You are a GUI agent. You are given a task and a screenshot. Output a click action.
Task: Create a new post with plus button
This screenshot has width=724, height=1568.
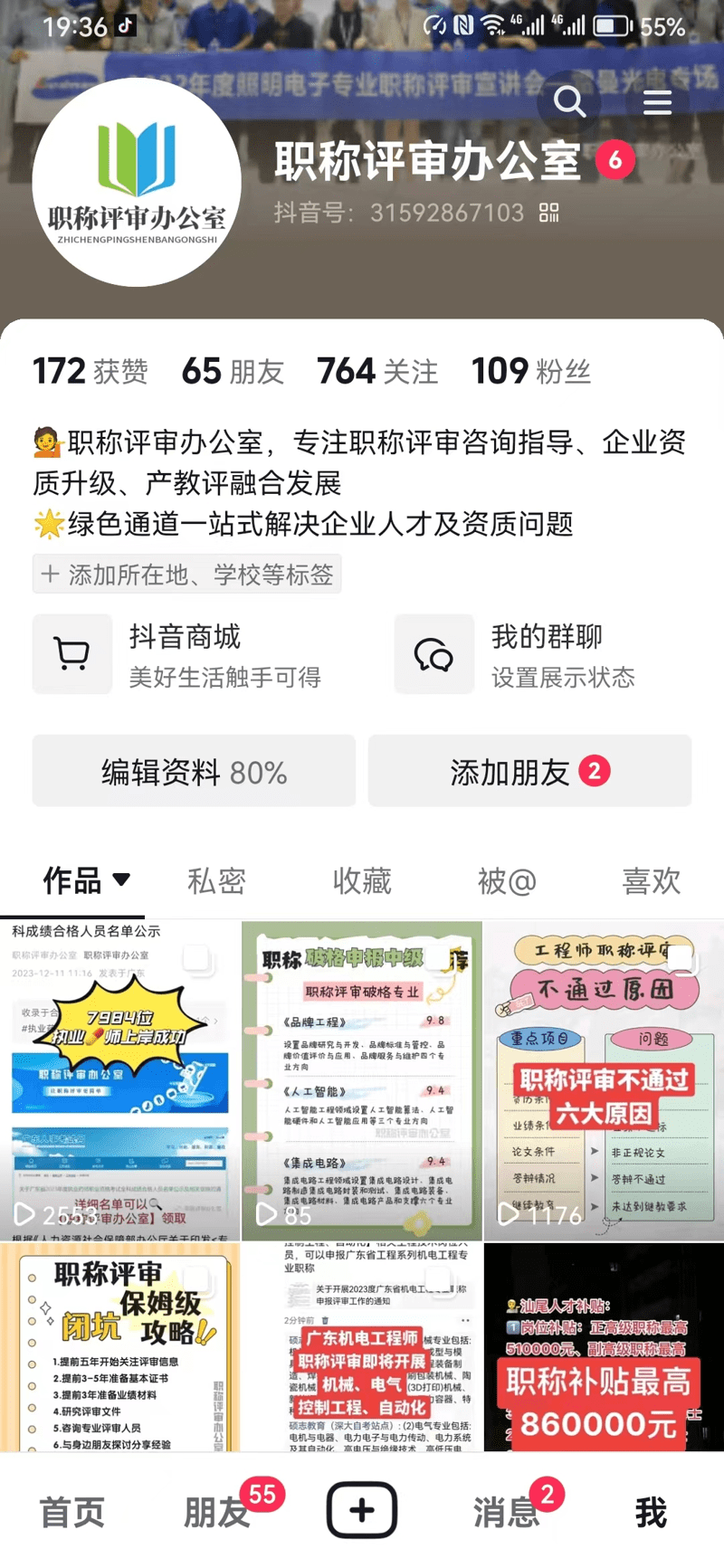point(362,1510)
